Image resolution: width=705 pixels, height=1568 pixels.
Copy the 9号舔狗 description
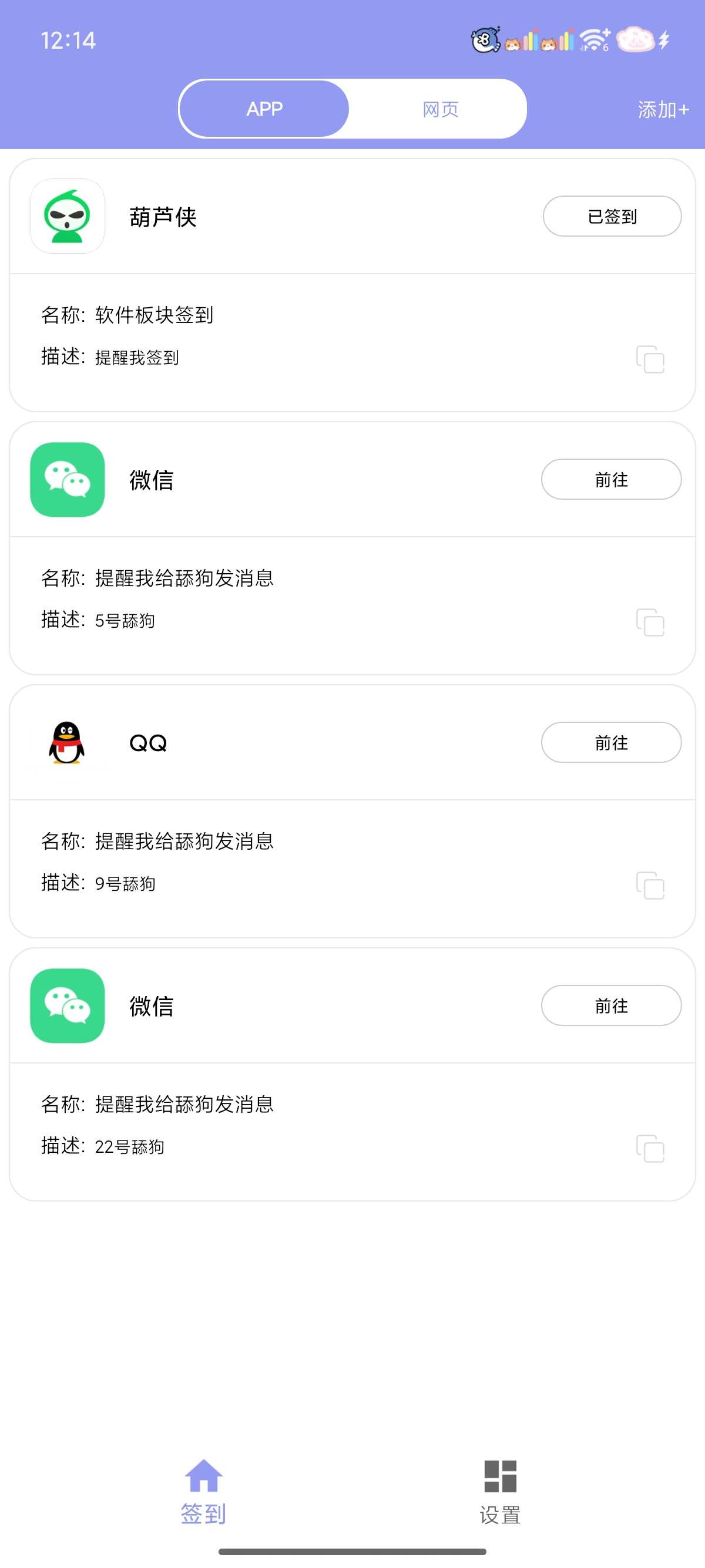650,885
